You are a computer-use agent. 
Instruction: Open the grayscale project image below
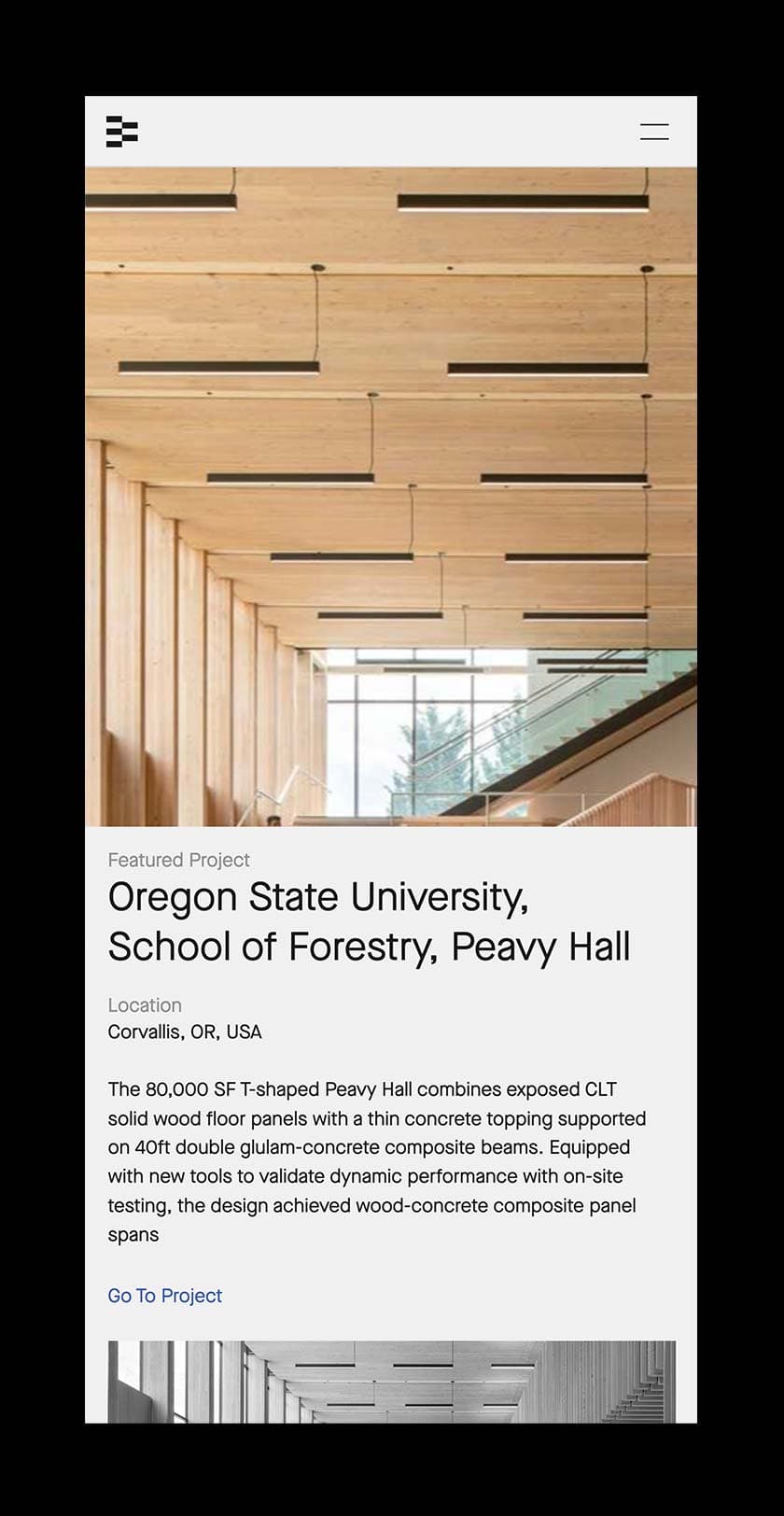coord(391,1382)
